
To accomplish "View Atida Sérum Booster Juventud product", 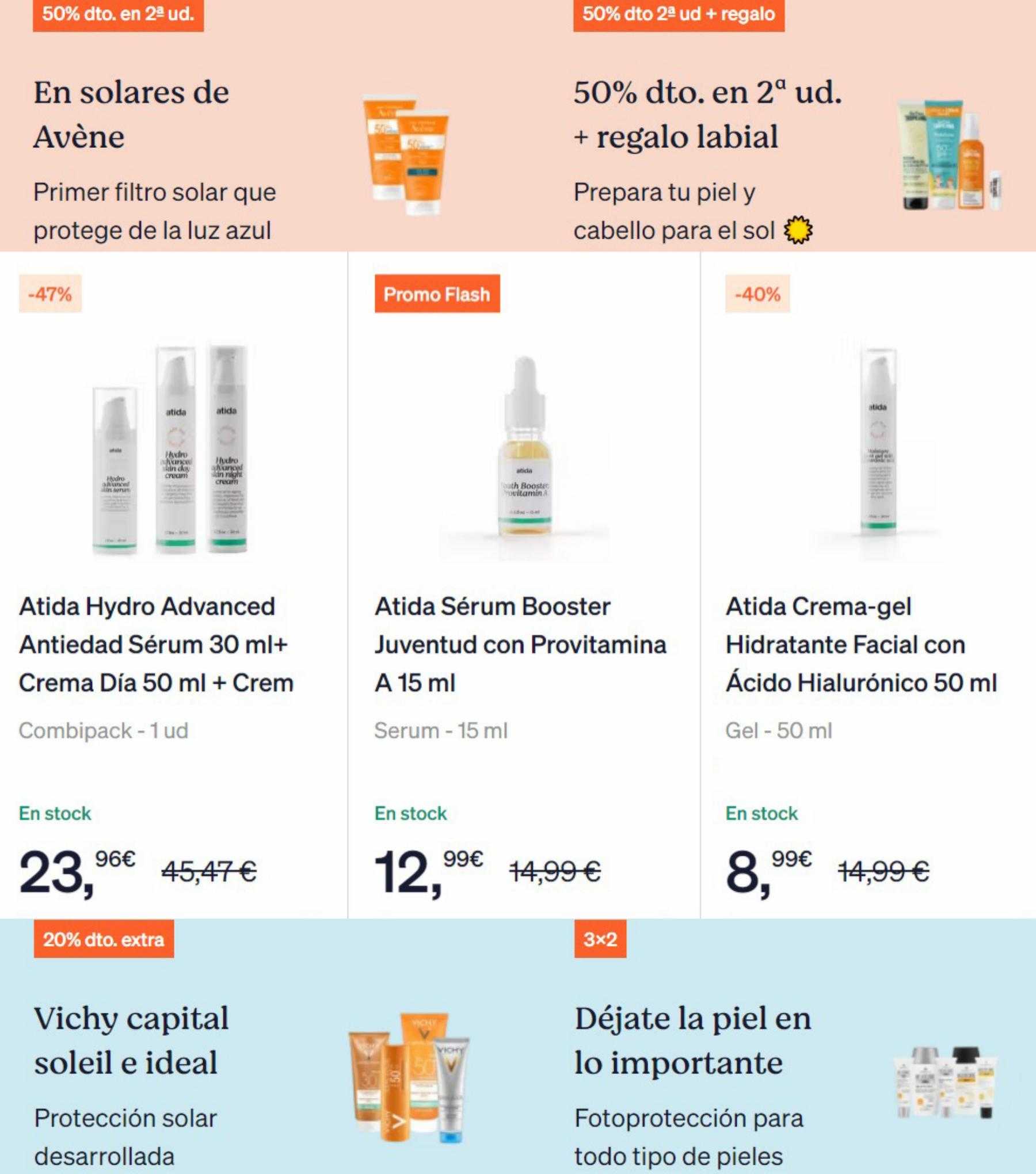I will 520,644.
